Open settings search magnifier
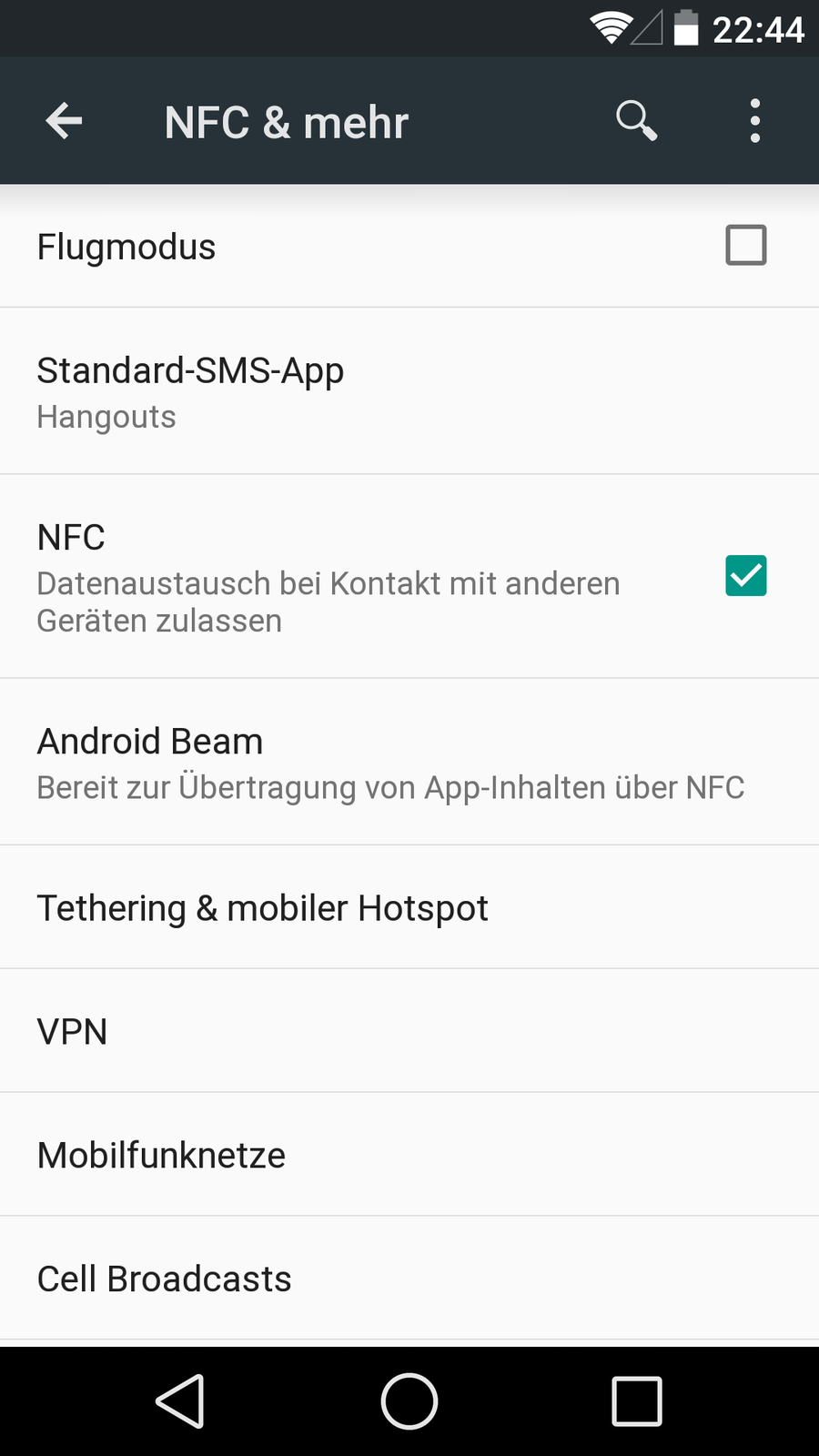Image resolution: width=819 pixels, height=1456 pixels. point(636,121)
